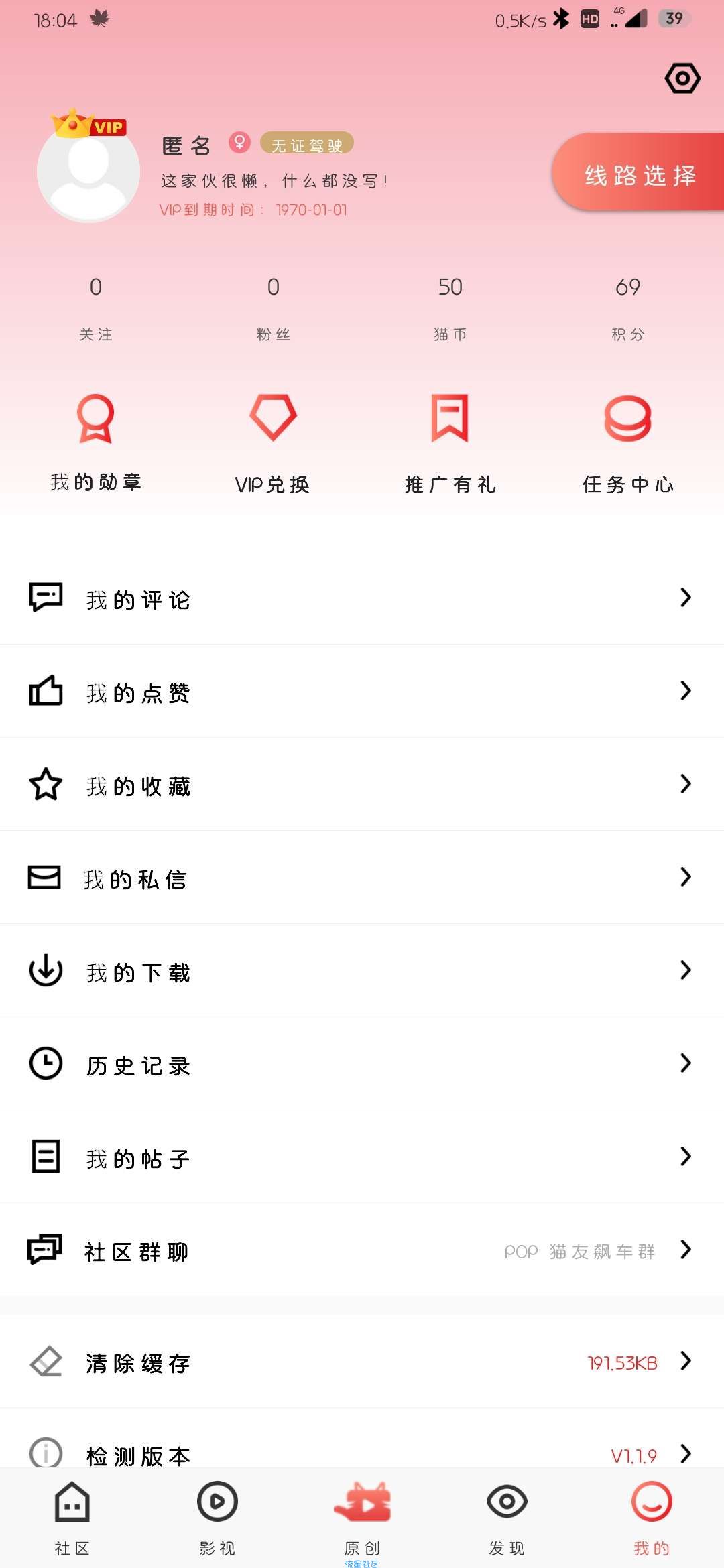Viewport: 724px width, 1568px height.
Task: Go to 任务中心 task center
Action: 627,443
